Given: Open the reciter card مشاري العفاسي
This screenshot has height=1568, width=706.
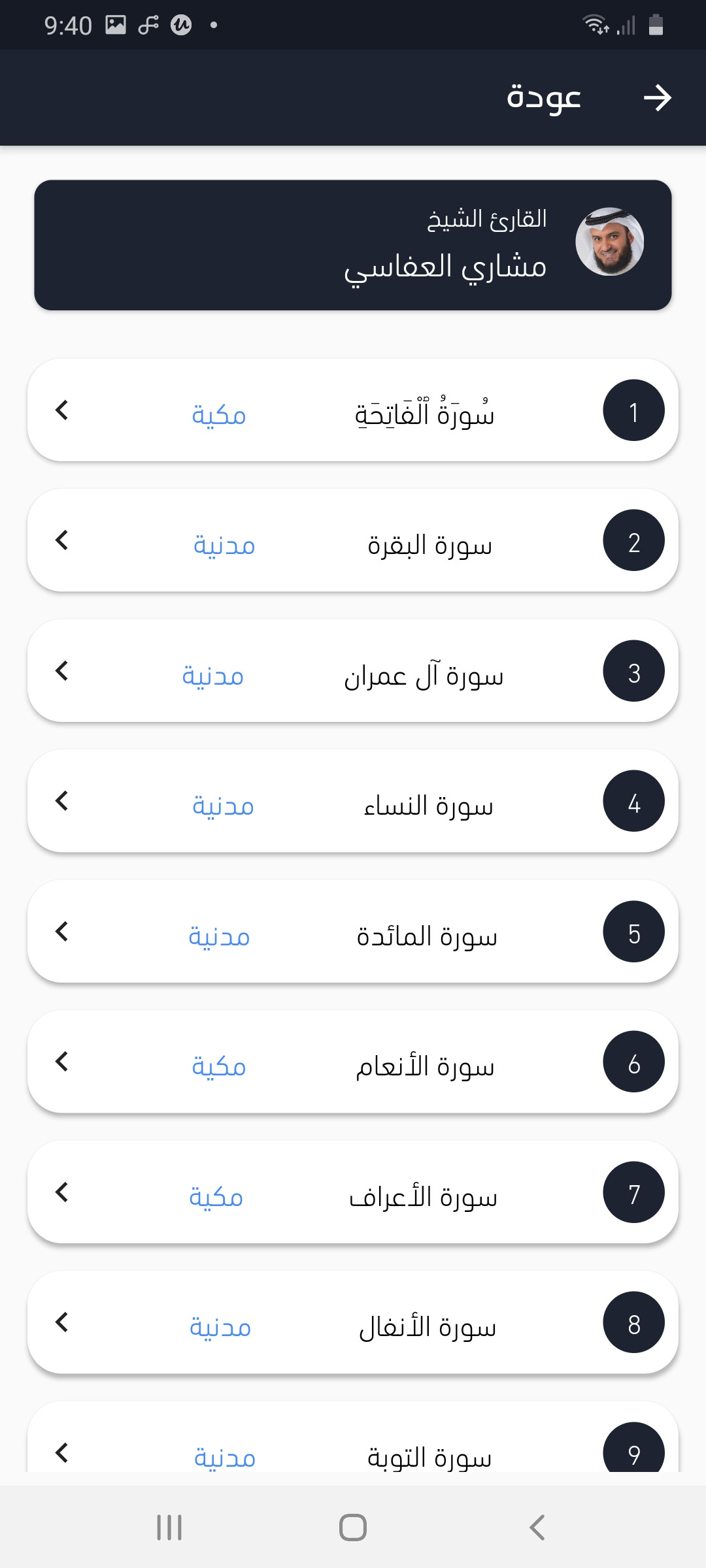Looking at the screenshot, I should point(353,245).
